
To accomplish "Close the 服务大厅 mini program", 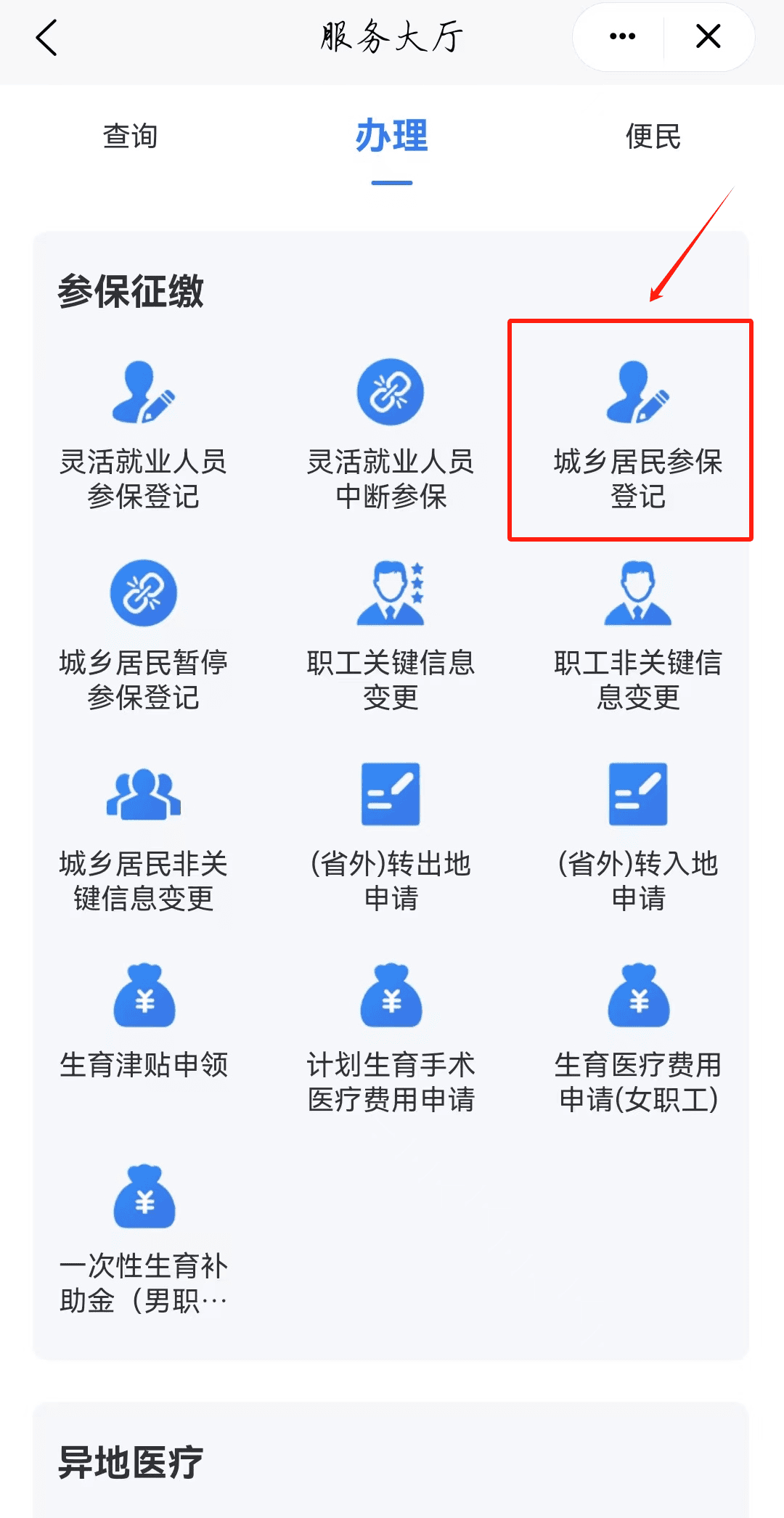I will [706, 36].
